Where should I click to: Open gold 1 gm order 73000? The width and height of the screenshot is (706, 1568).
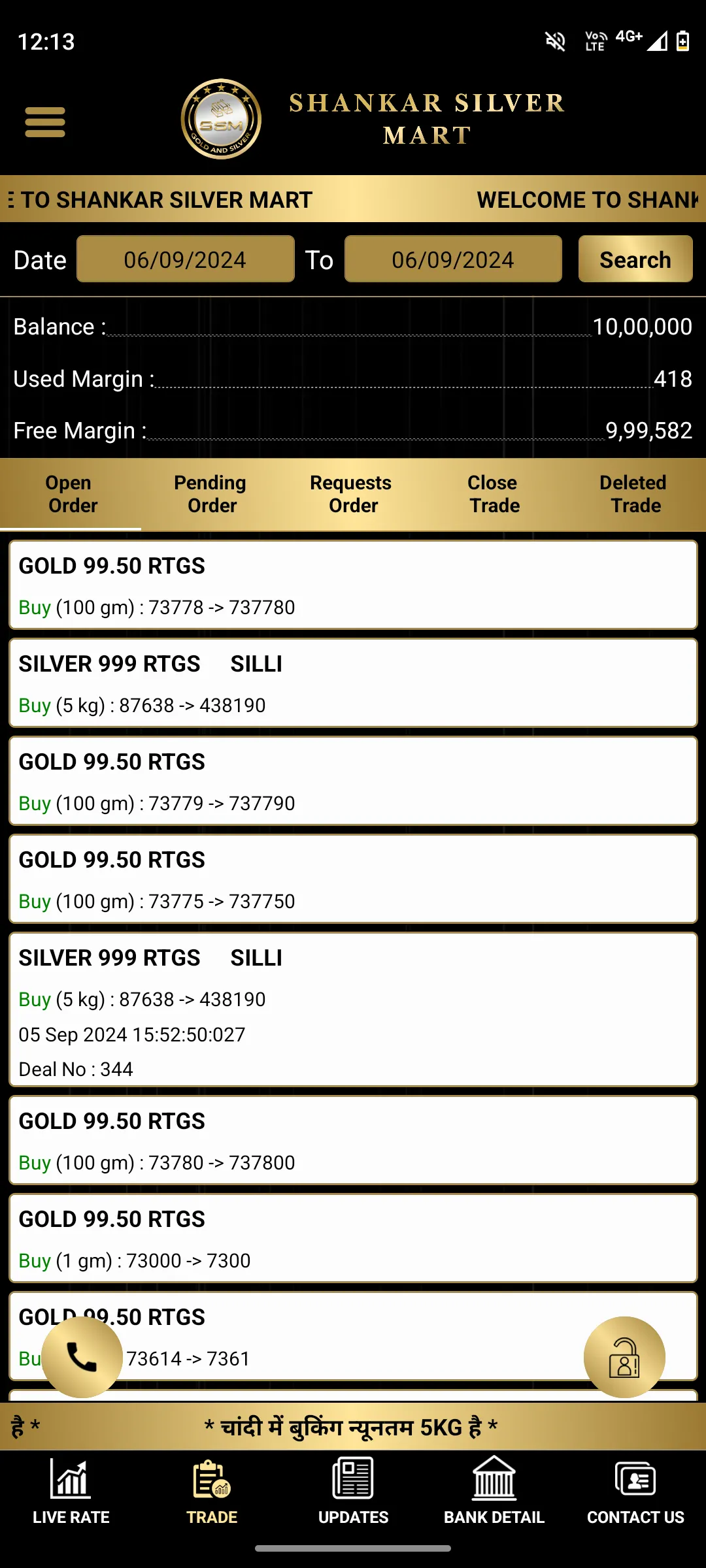pyautogui.click(x=353, y=1238)
